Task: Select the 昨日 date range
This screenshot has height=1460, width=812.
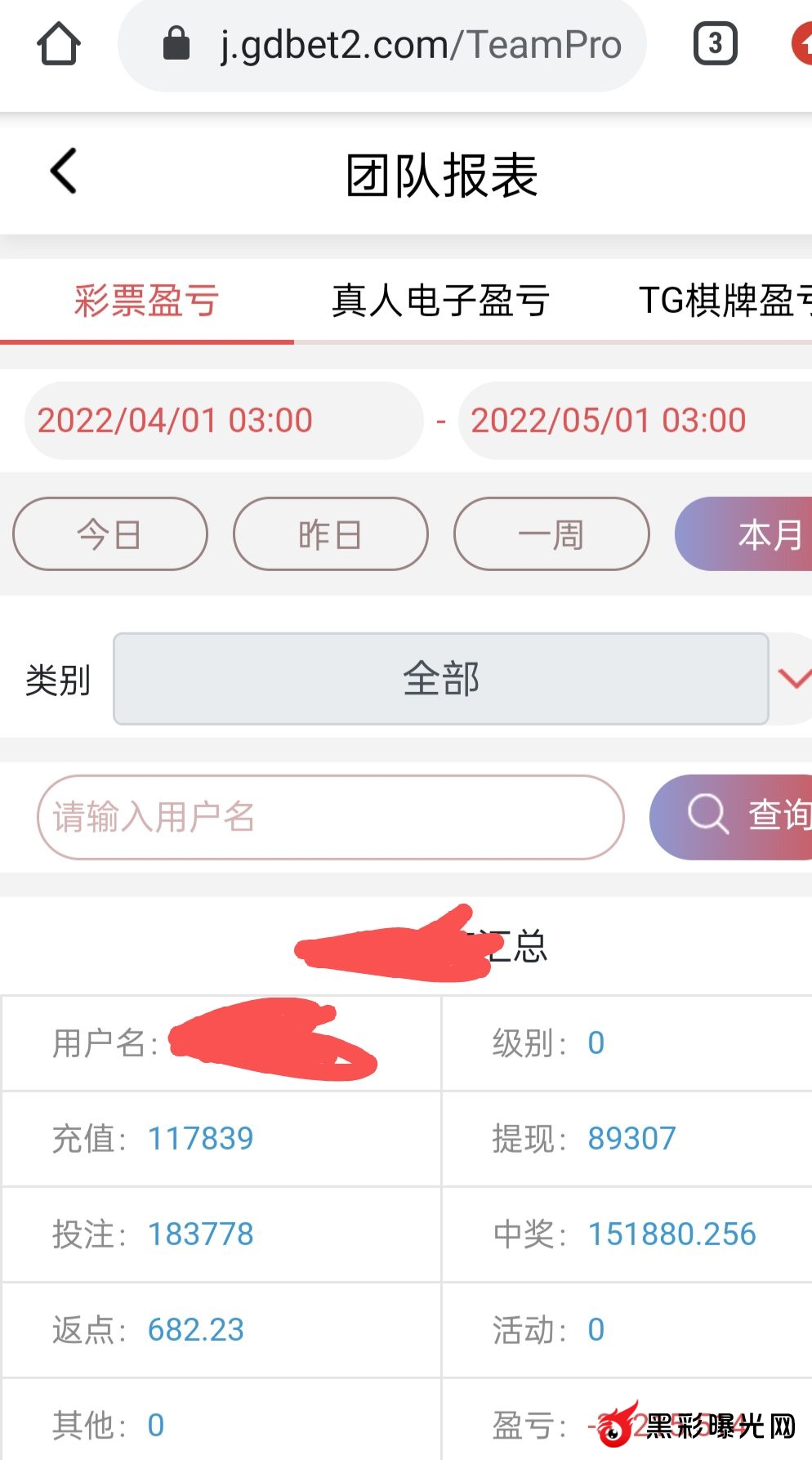Action: [x=330, y=534]
